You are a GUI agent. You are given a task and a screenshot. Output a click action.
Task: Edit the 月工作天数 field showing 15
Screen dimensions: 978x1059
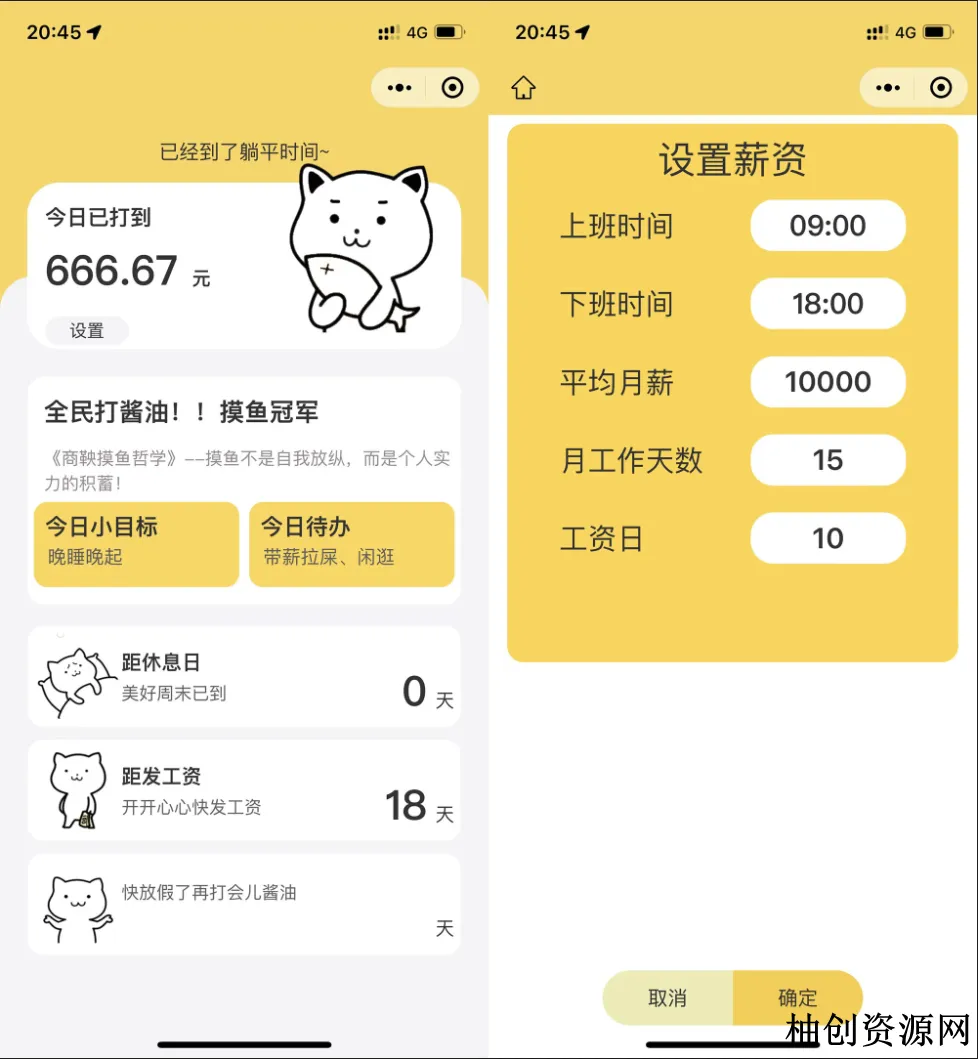[x=827, y=460]
